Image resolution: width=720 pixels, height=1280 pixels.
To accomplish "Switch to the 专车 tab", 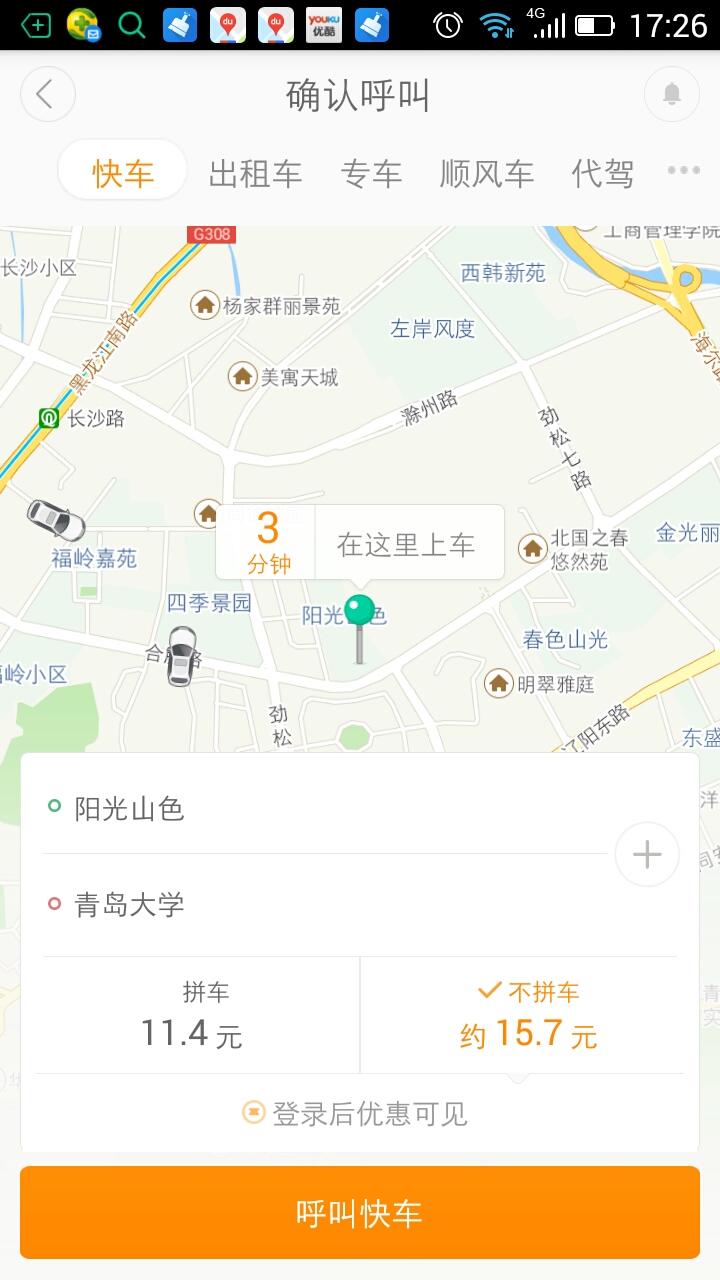I will coord(371,174).
